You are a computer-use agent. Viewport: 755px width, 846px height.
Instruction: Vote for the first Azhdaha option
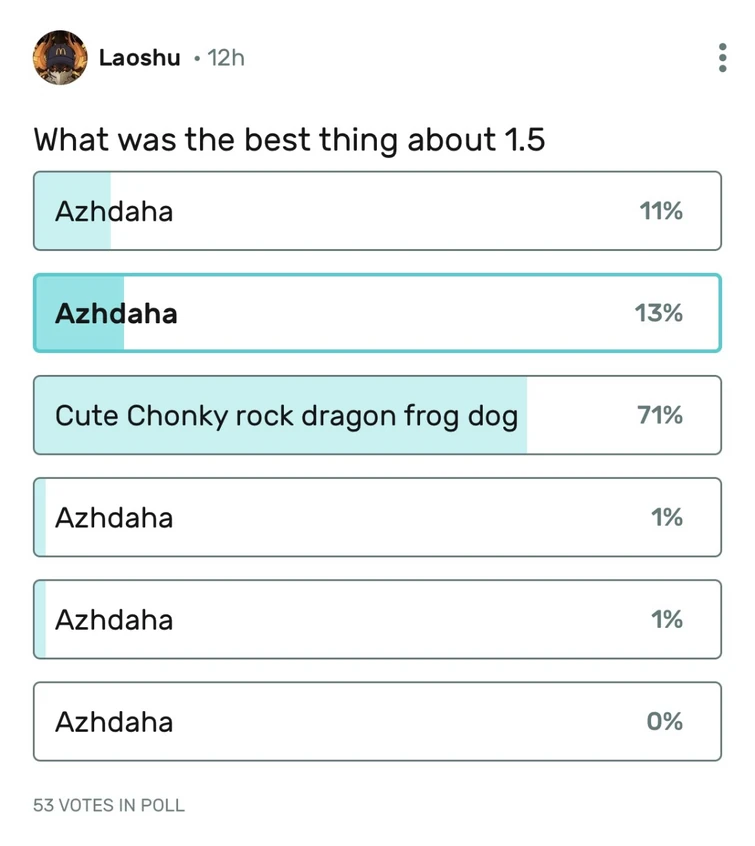[x=377, y=211]
